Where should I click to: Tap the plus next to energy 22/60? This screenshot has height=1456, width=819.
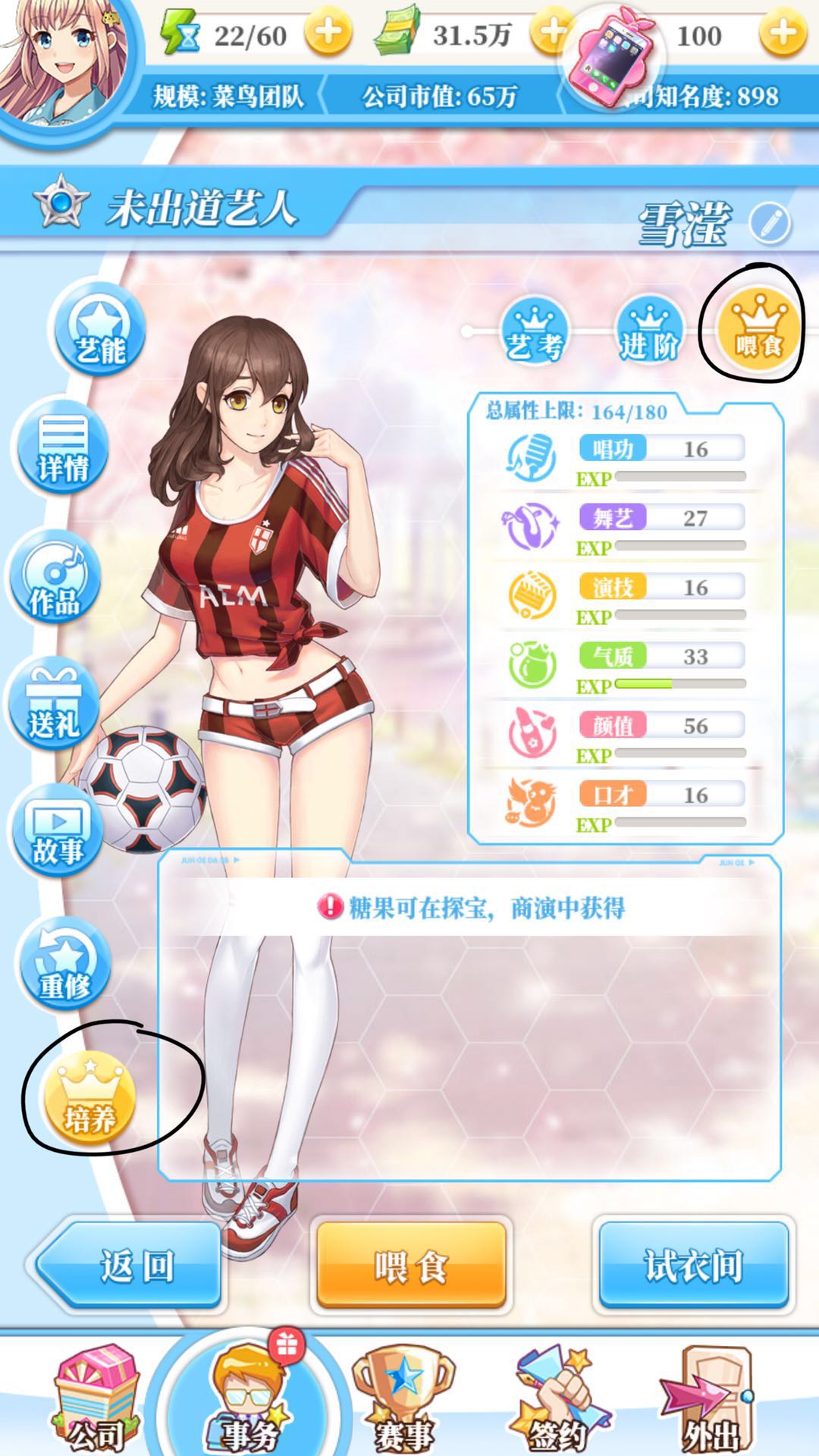(328, 33)
